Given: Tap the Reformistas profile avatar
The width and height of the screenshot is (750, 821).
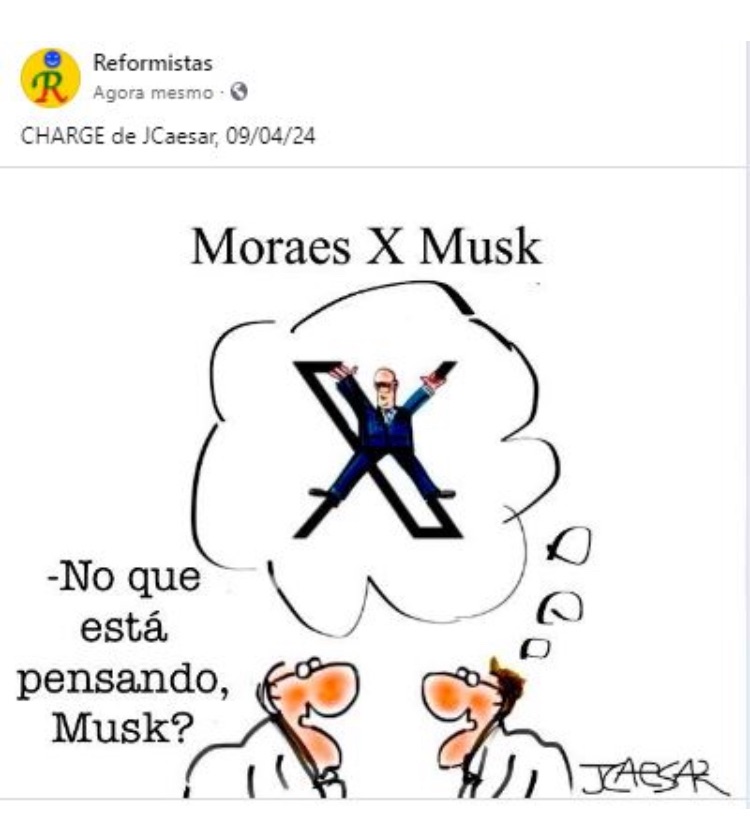Looking at the screenshot, I should click(49, 78).
